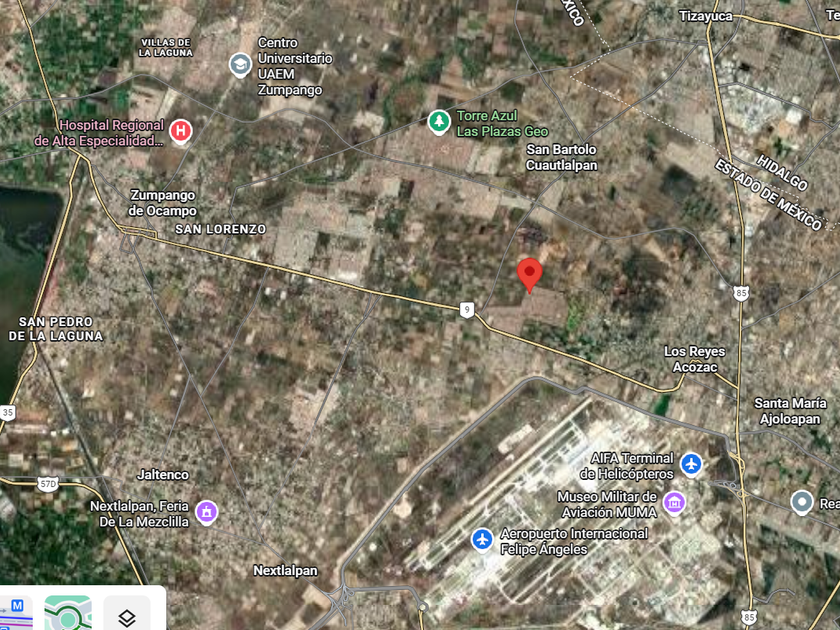
Task: Open Museo Militar de Aviación MUMA marker
Action: pyautogui.click(x=675, y=503)
